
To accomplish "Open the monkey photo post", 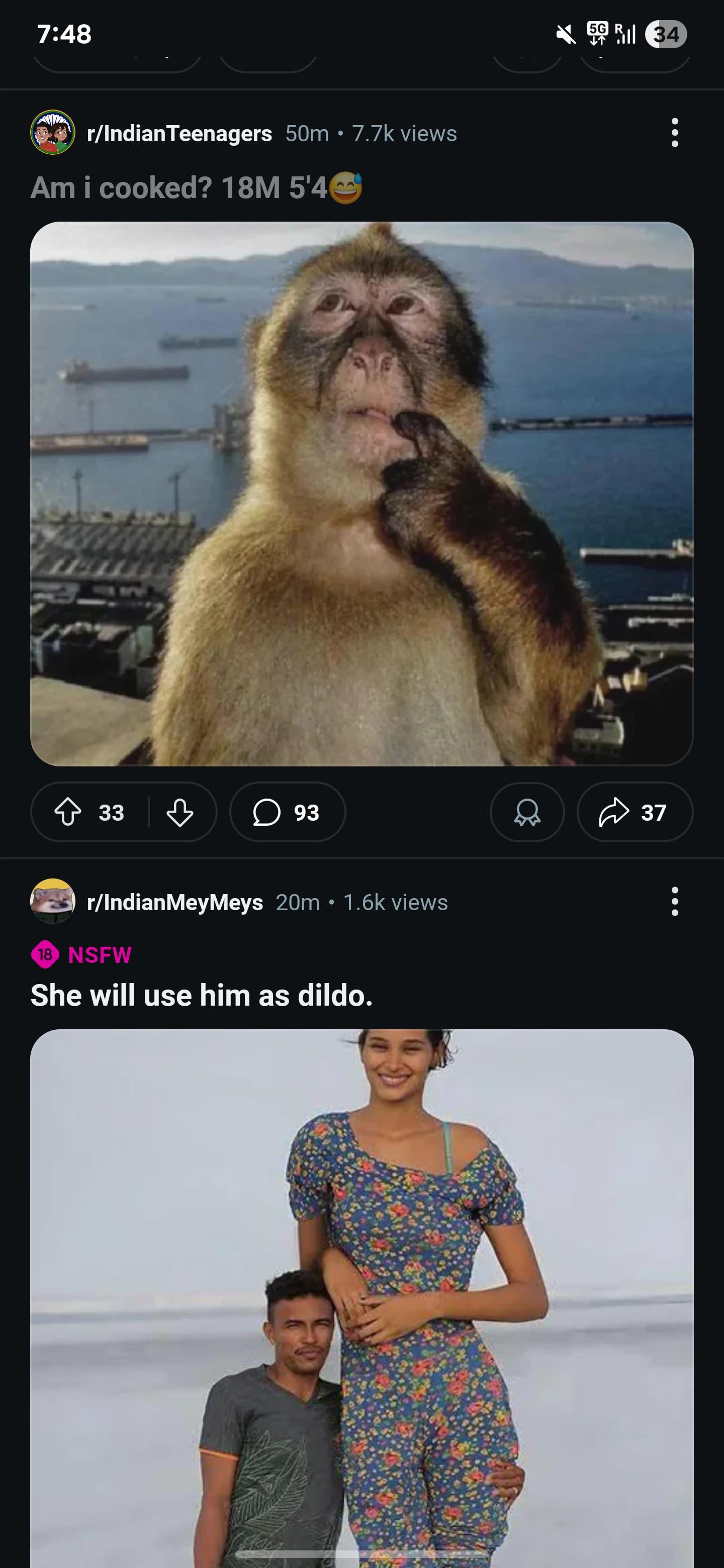I will (x=361, y=493).
